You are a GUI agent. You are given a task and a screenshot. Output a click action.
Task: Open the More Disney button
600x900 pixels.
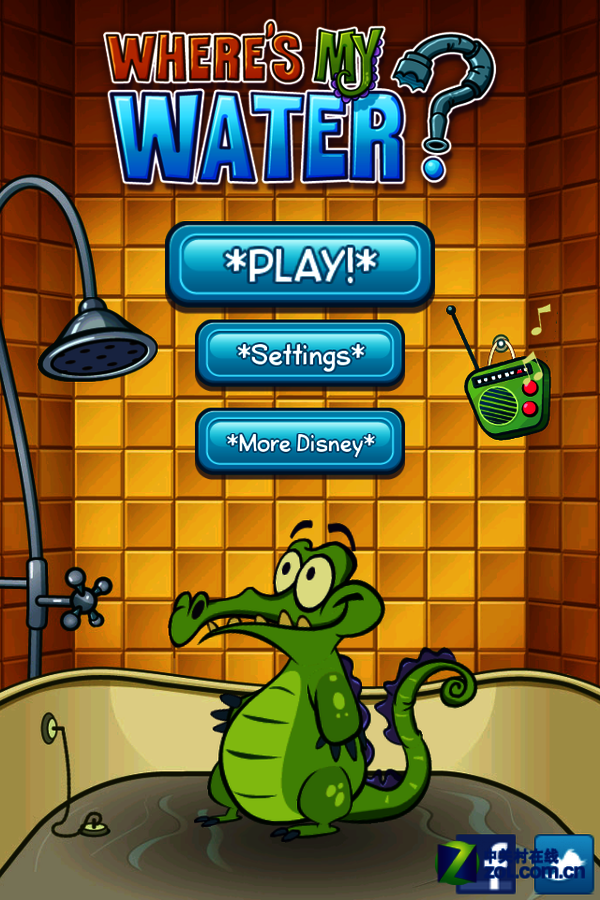pos(300,443)
